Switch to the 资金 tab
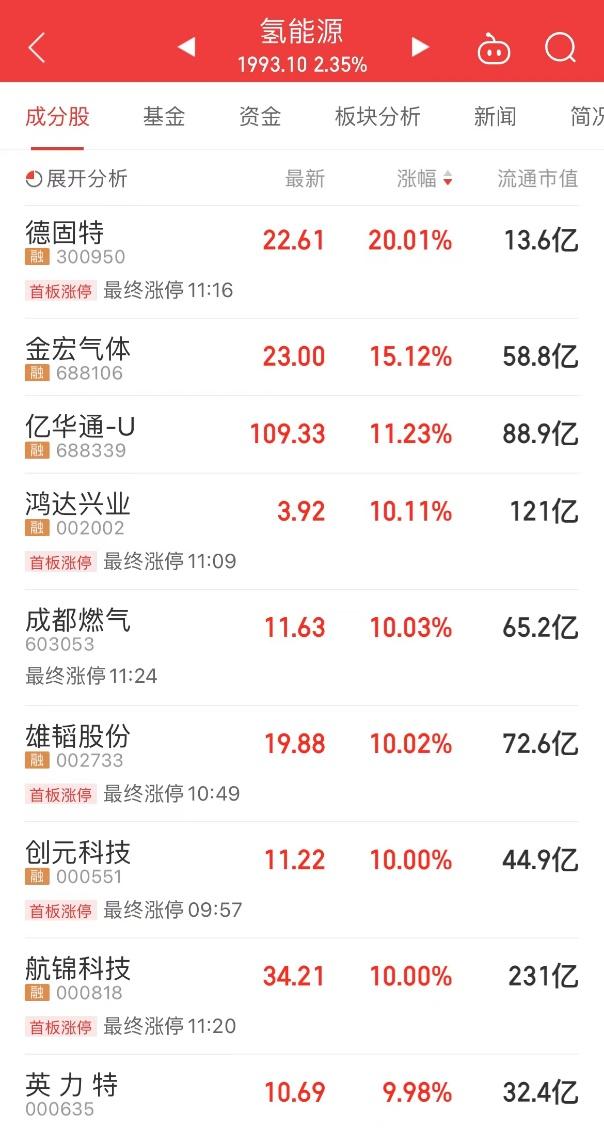 click(x=260, y=117)
